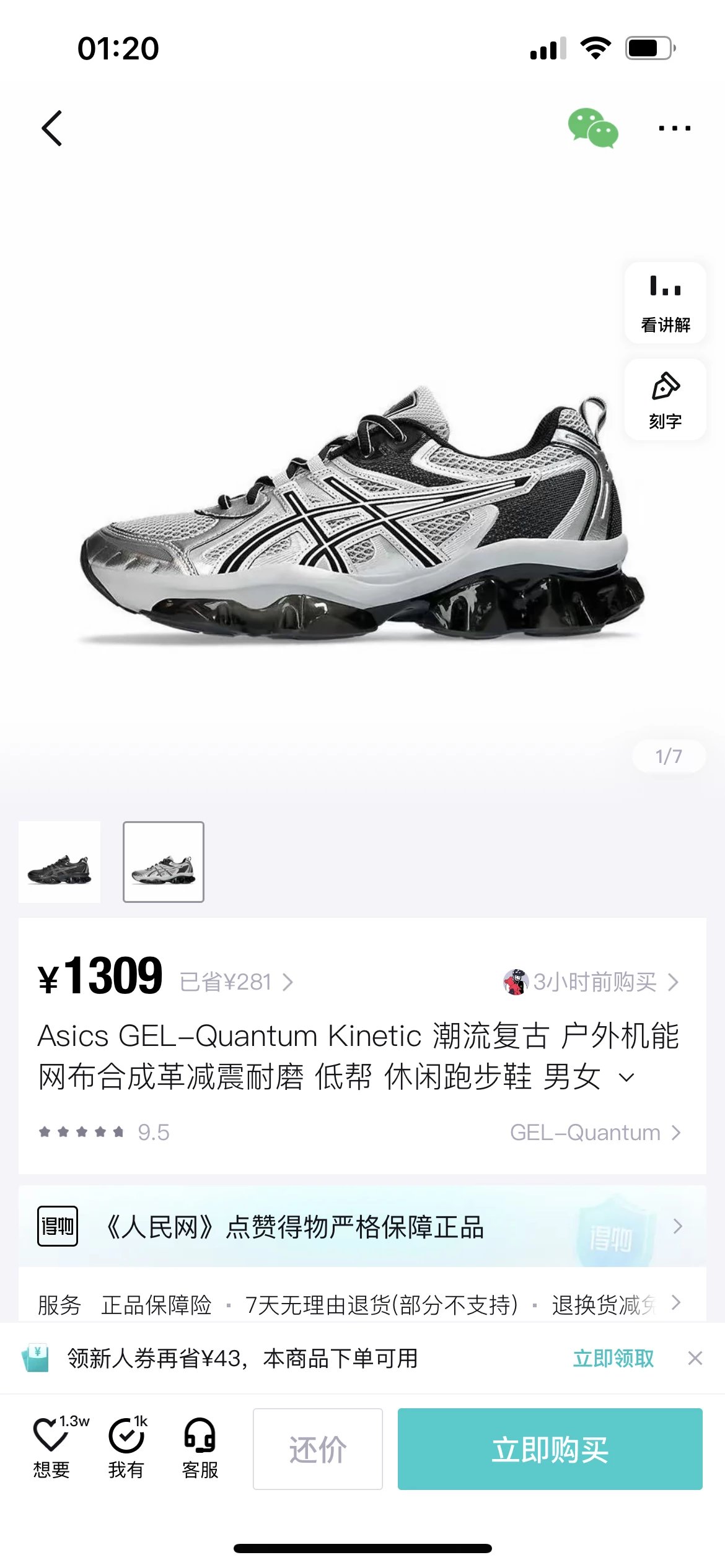Open the 人民网 authenticity guarantee banner
Image resolution: width=725 pixels, height=1568 pixels.
pos(362,1226)
